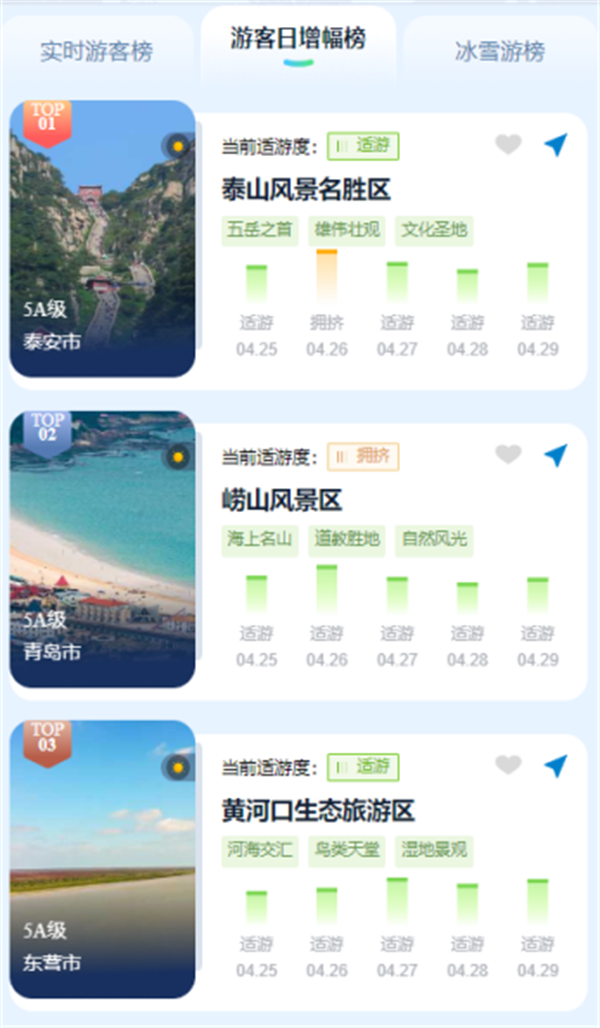Add 黄河口生态旅游区 to favorites
This screenshot has height=1028, width=600.
point(509,766)
